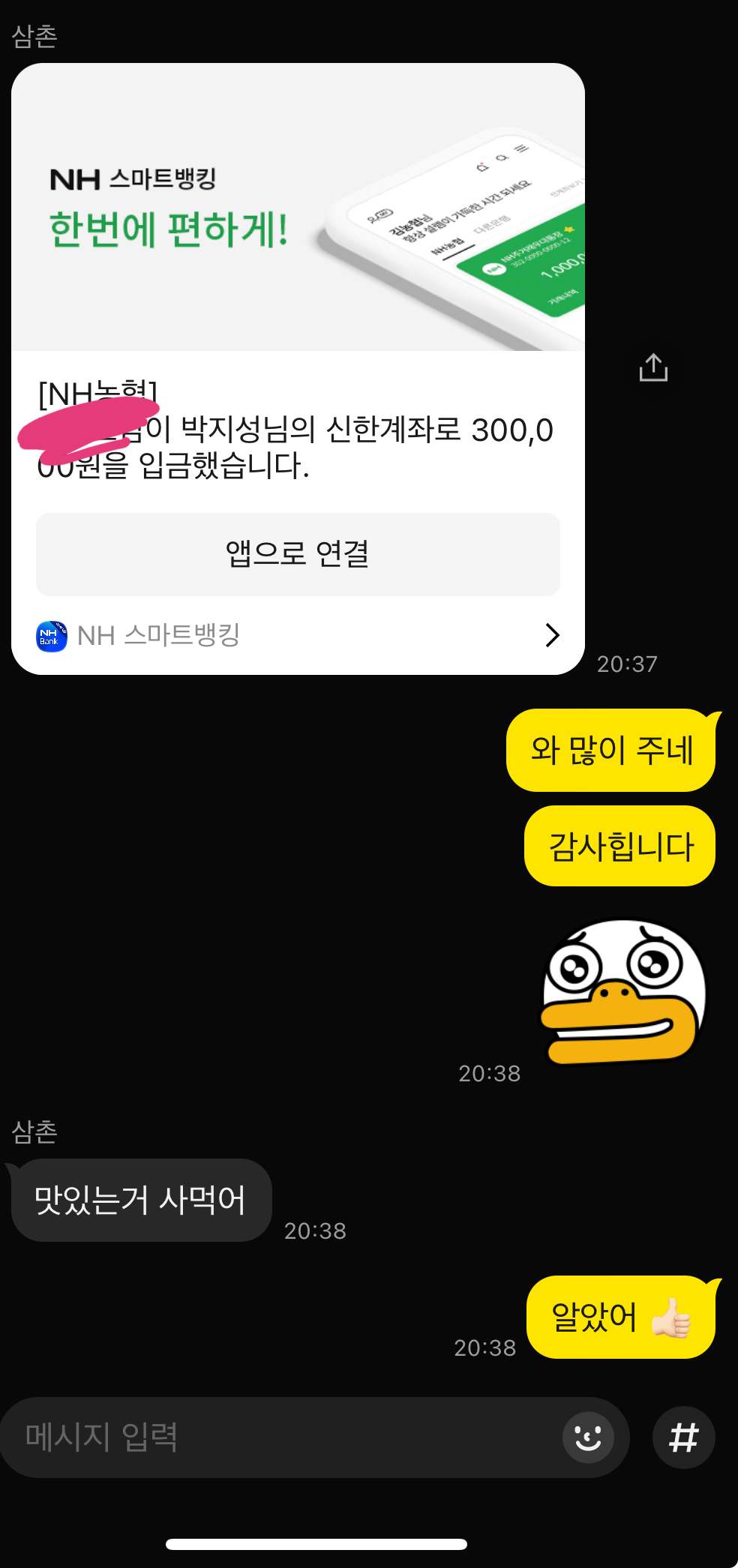Open the emoticon picker

588,1437
